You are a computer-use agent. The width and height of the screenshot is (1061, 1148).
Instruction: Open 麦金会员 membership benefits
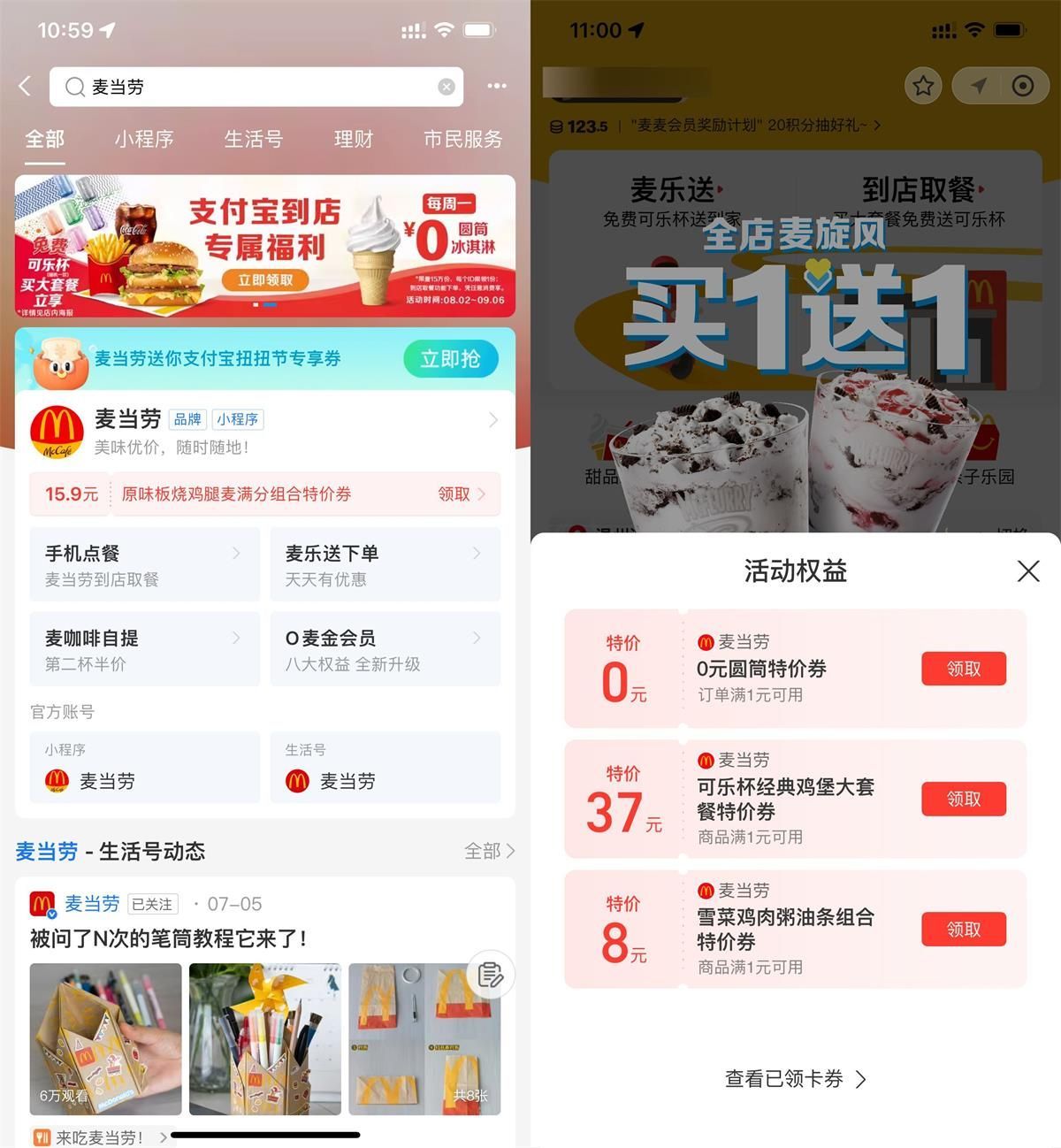point(385,649)
